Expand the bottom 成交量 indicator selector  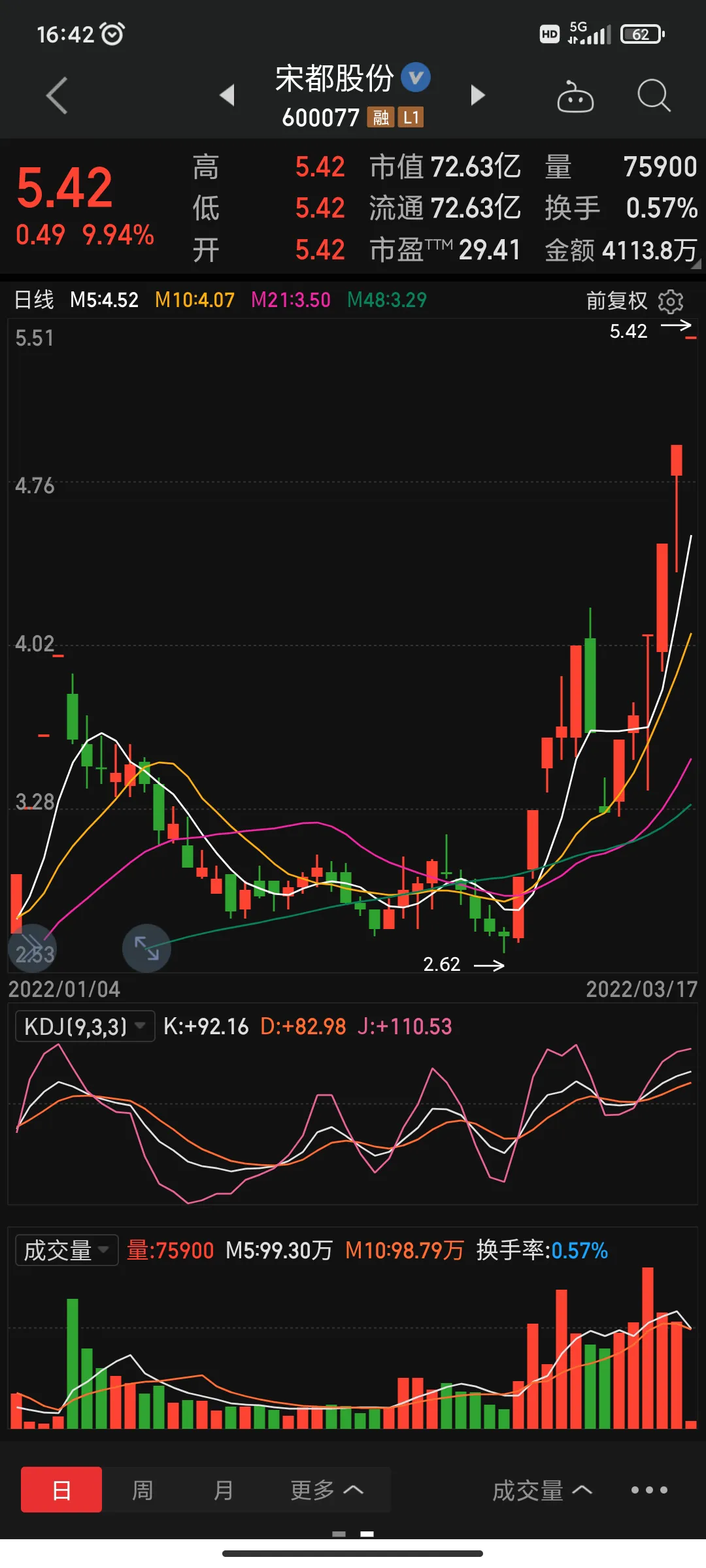coord(542,1490)
